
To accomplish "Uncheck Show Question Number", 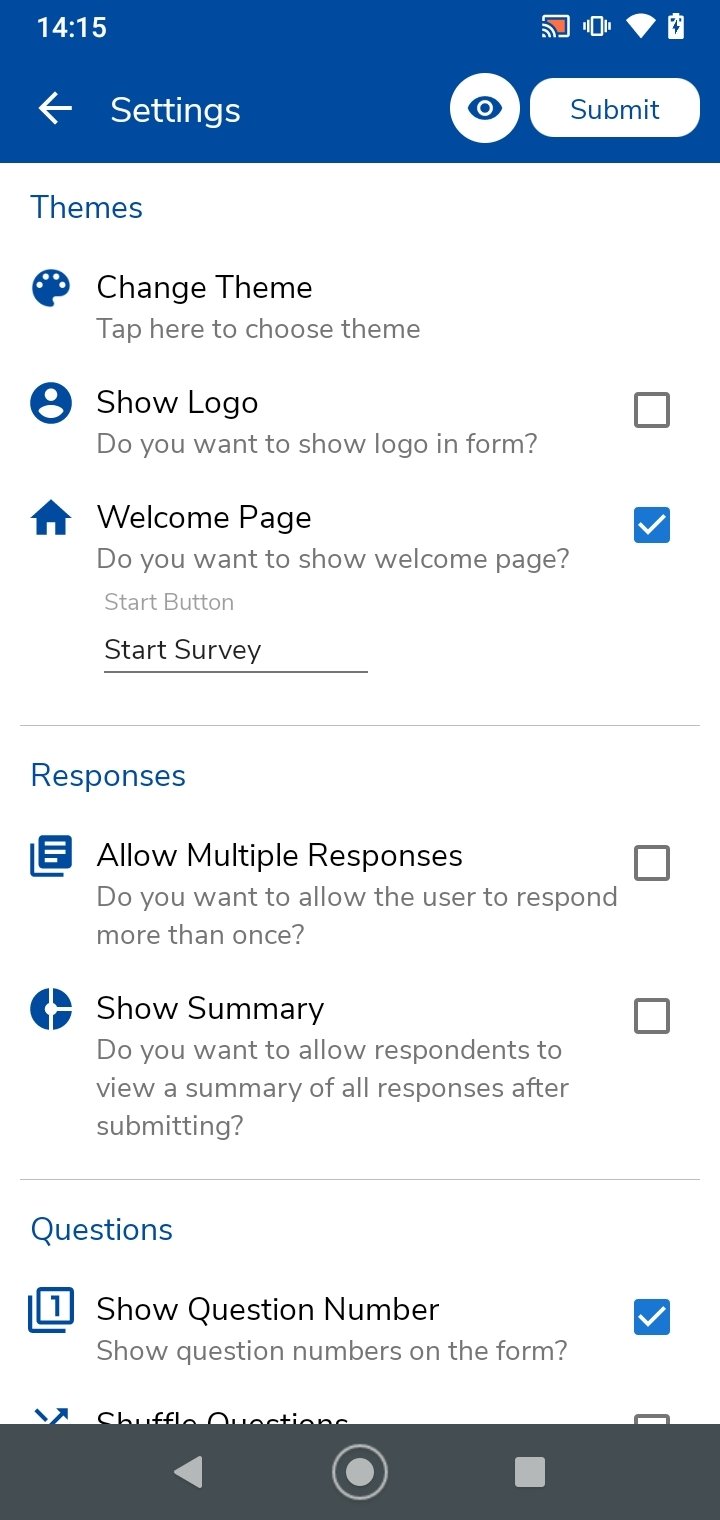I will click(652, 1317).
